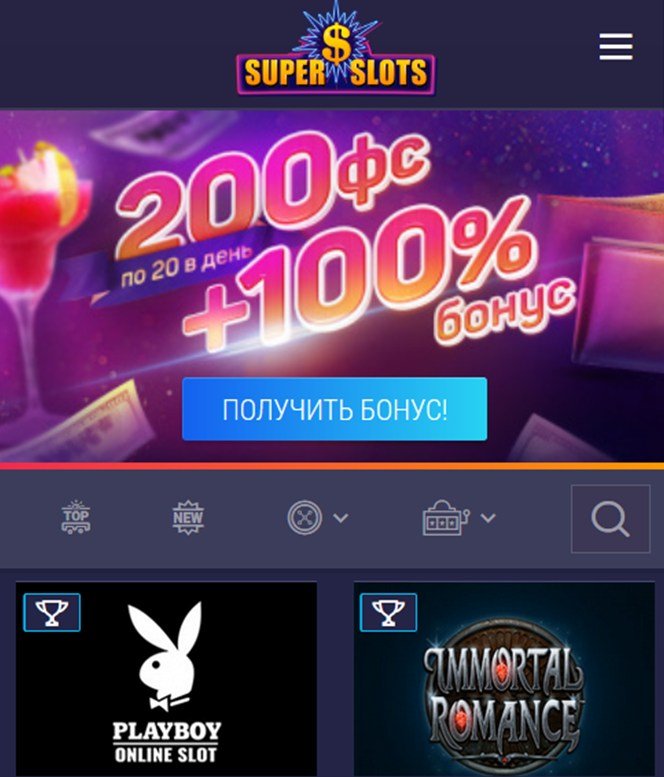
Task: Show the NEW games filter
Action: pos(187,517)
